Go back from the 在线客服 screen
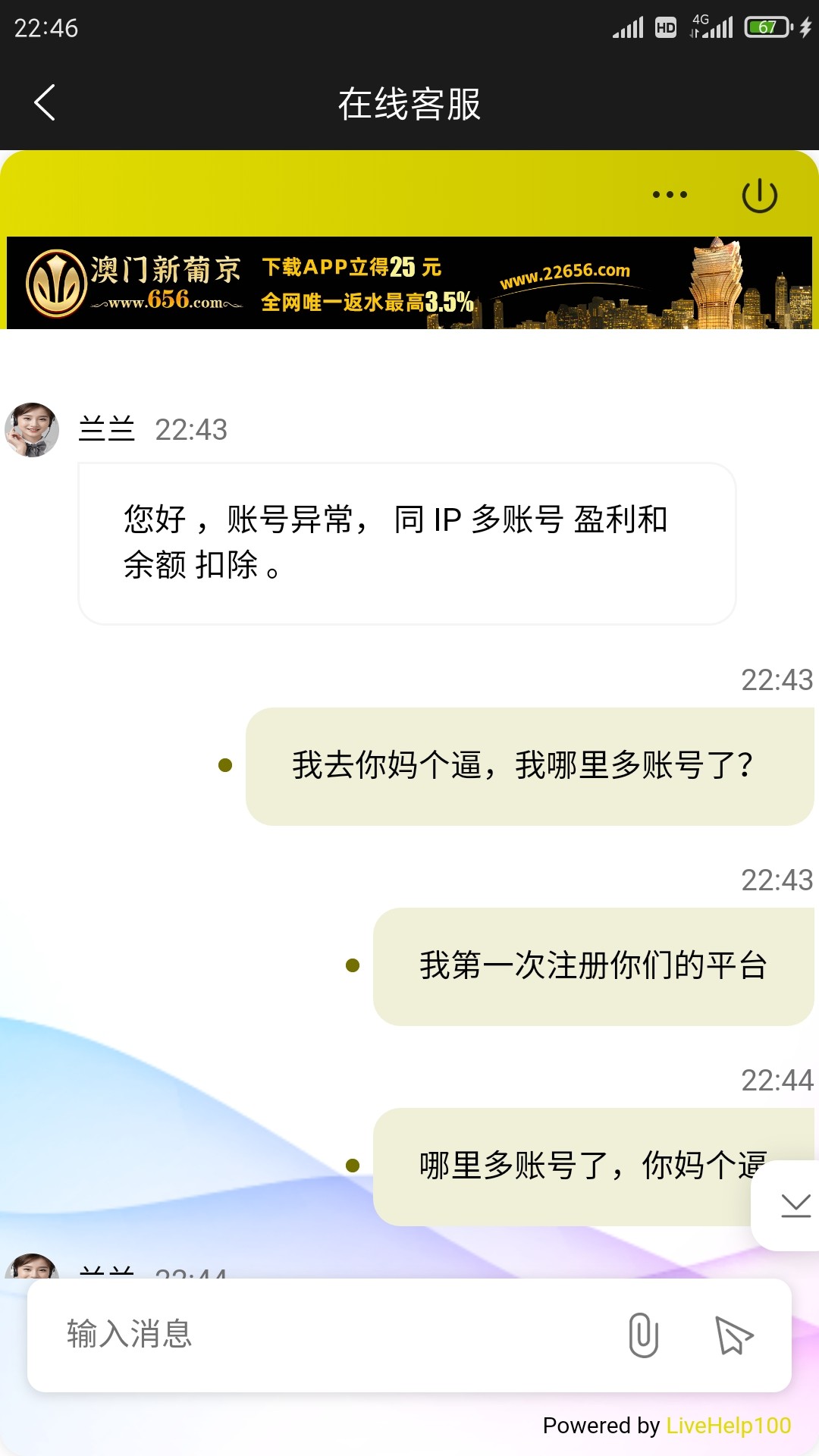 (x=45, y=102)
